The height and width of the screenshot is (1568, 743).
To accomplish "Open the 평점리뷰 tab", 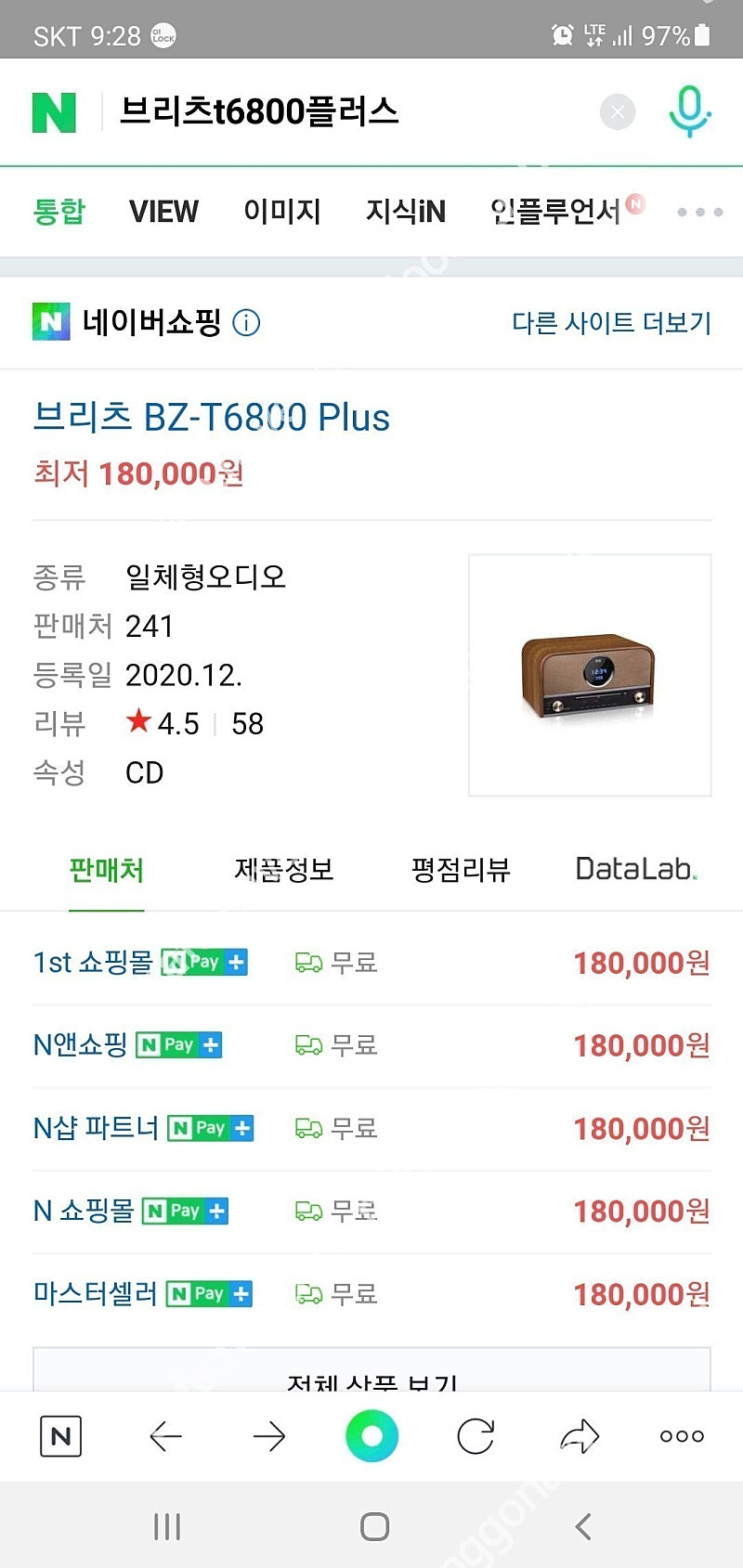I will (460, 871).
